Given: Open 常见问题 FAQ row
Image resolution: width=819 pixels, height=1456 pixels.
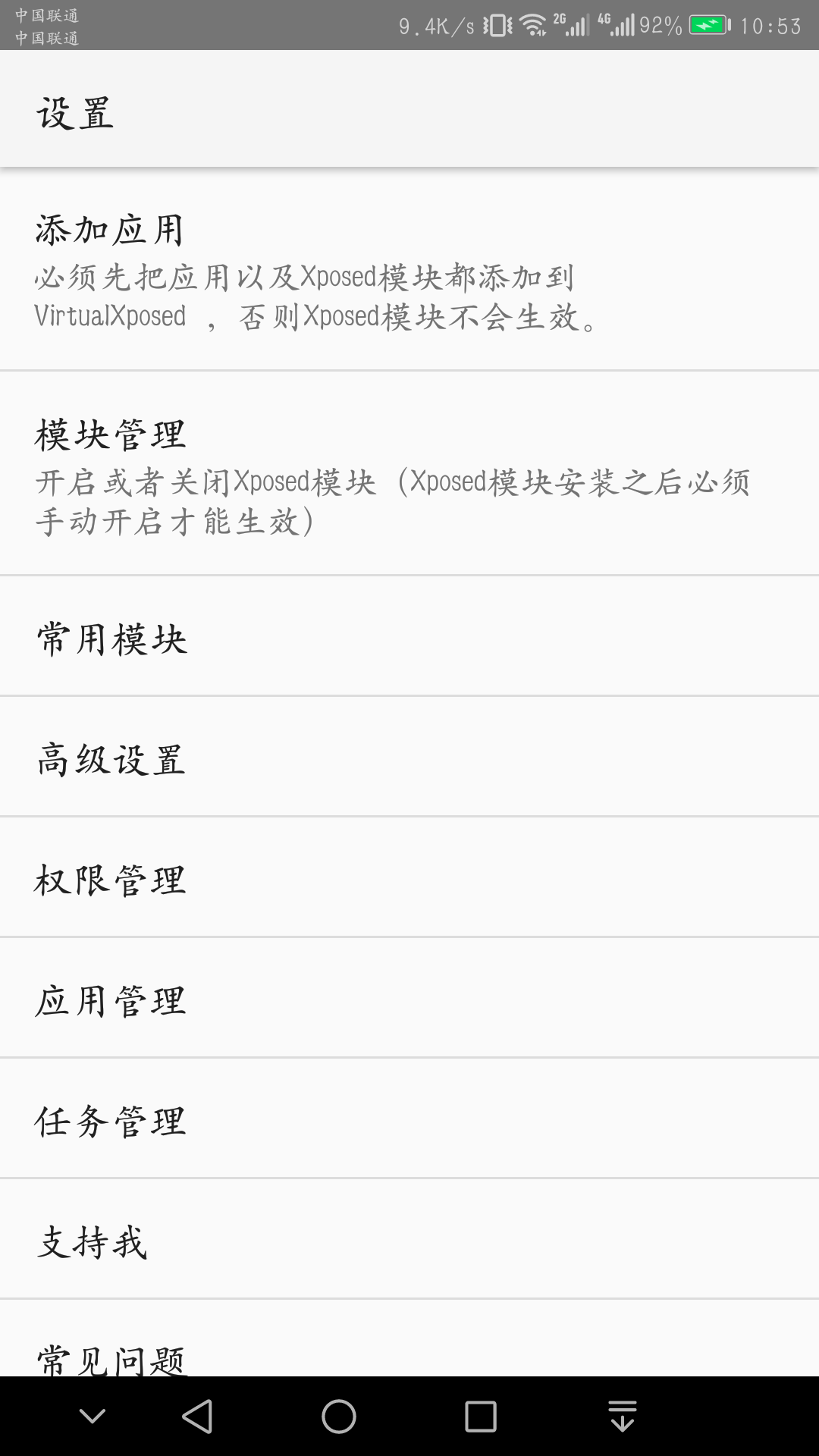Looking at the screenshot, I should point(409,1350).
